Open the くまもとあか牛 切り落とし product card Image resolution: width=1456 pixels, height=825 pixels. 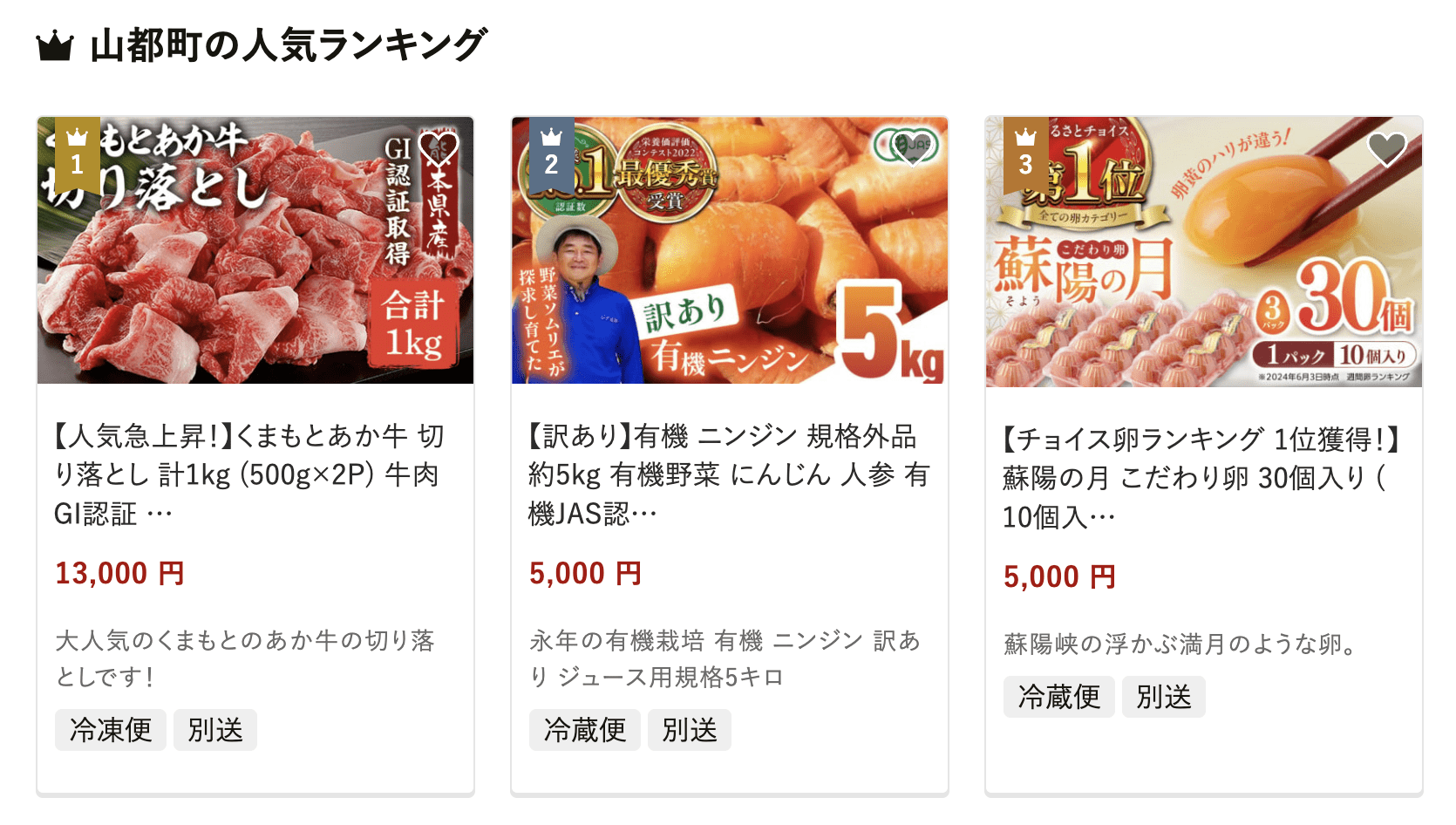255,474
